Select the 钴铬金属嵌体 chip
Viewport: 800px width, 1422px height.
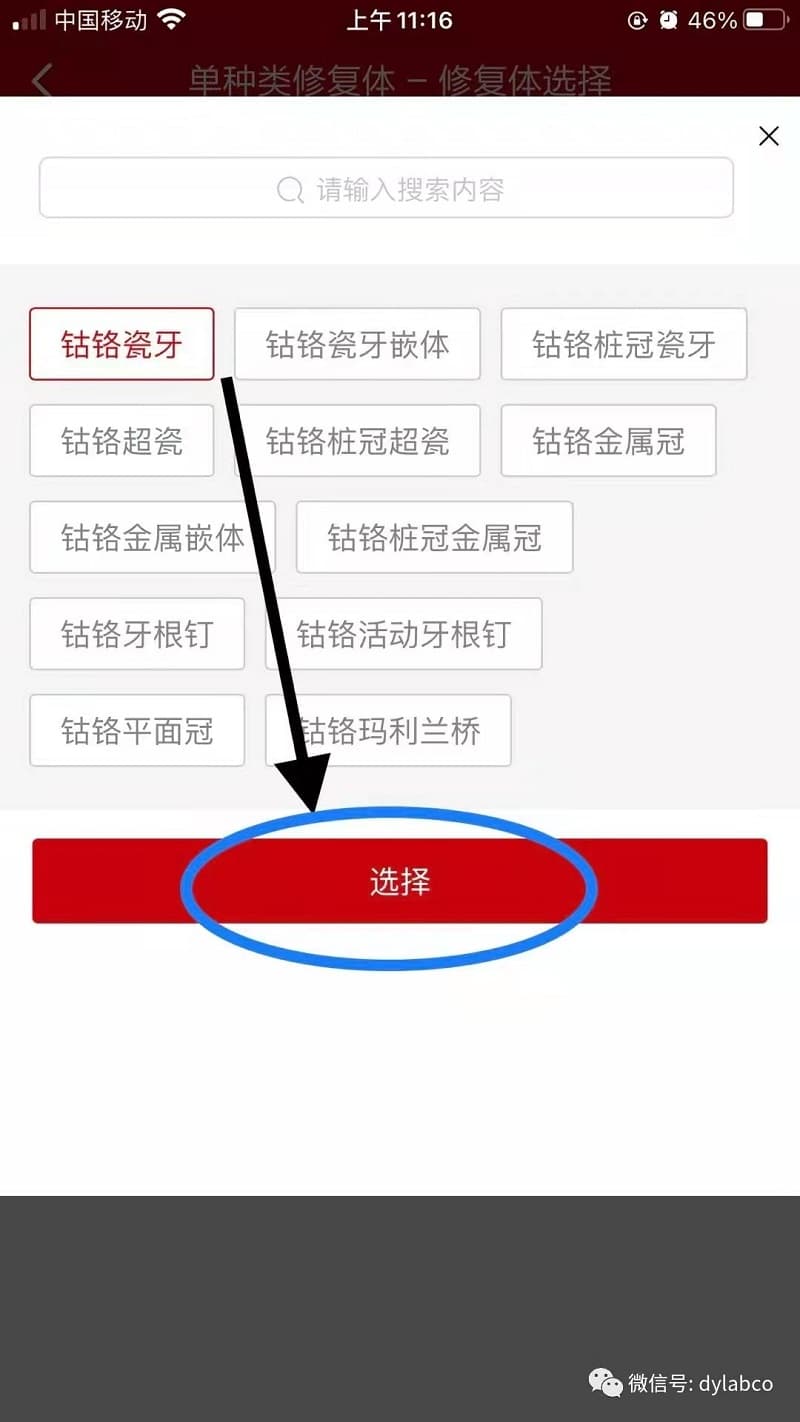(x=152, y=538)
